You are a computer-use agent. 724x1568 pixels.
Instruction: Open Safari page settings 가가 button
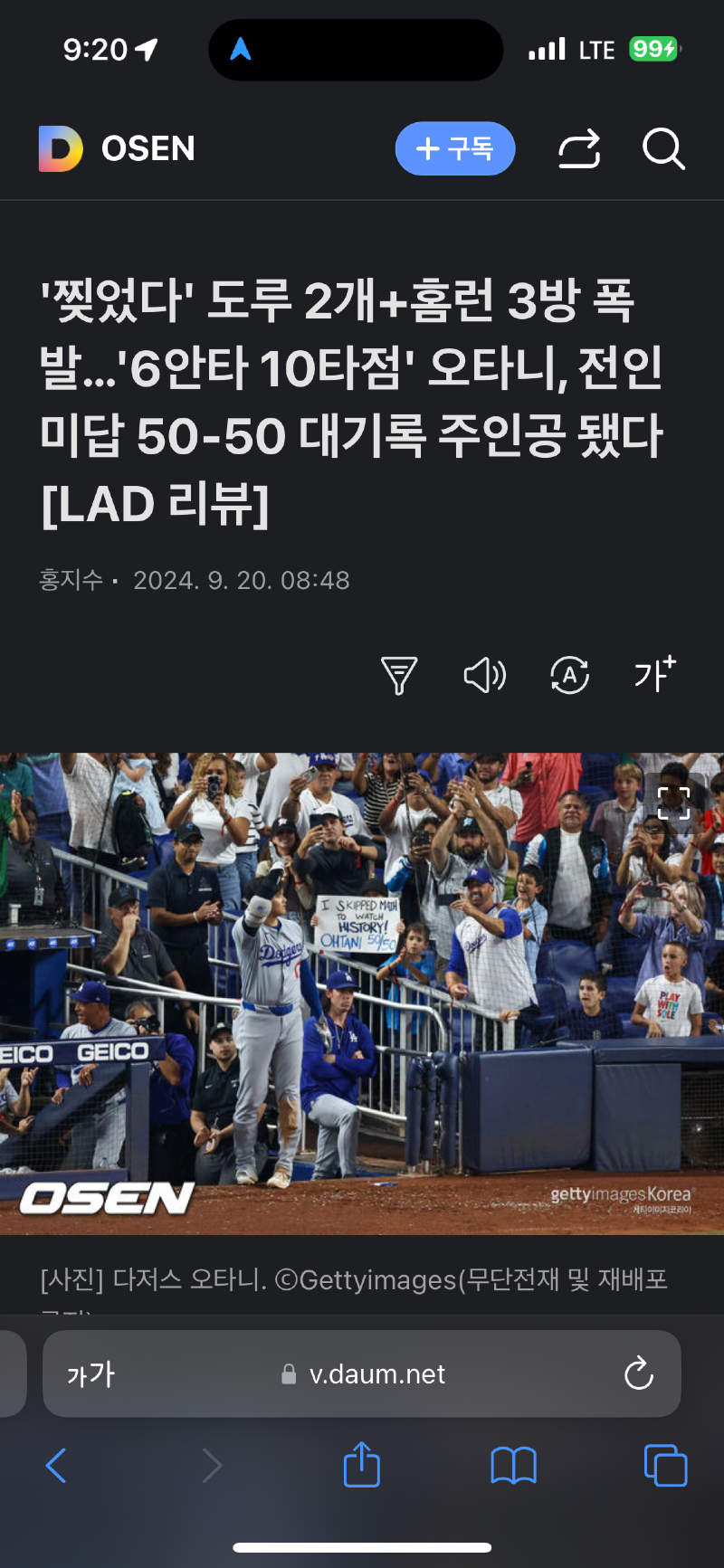tap(91, 1374)
